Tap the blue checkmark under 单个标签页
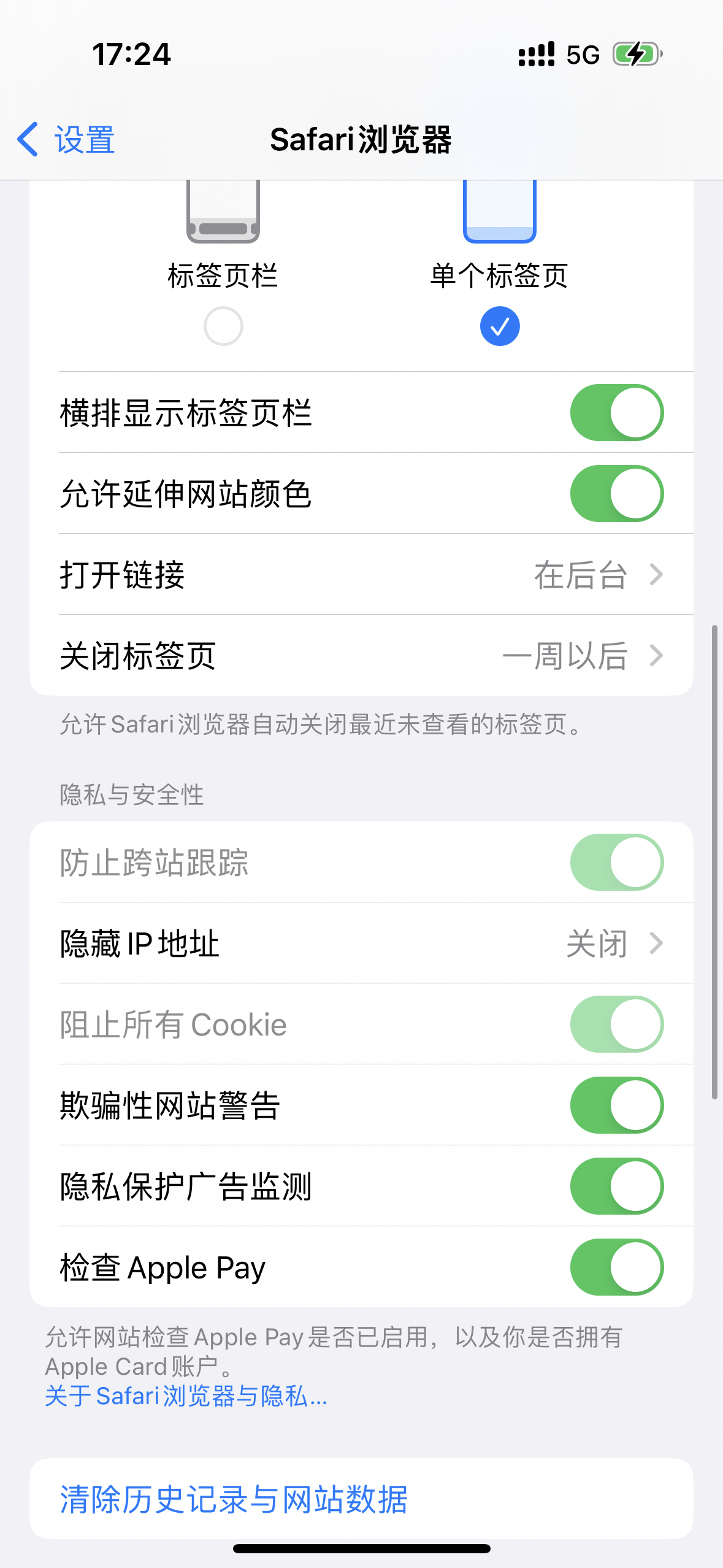The height and width of the screenshot is (1568, 723). point(499,326)
